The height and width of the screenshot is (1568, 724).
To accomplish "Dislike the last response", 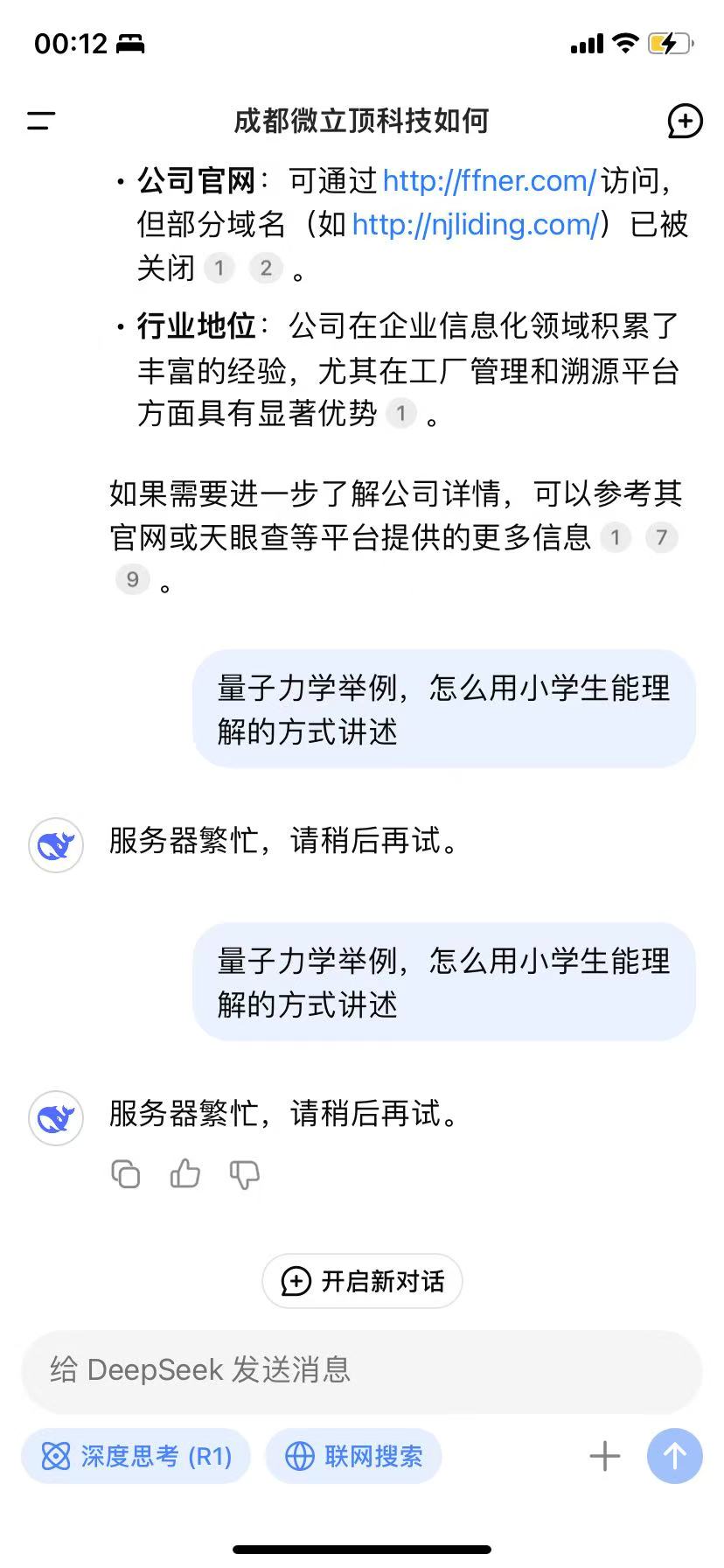I will pos(244,1174).
